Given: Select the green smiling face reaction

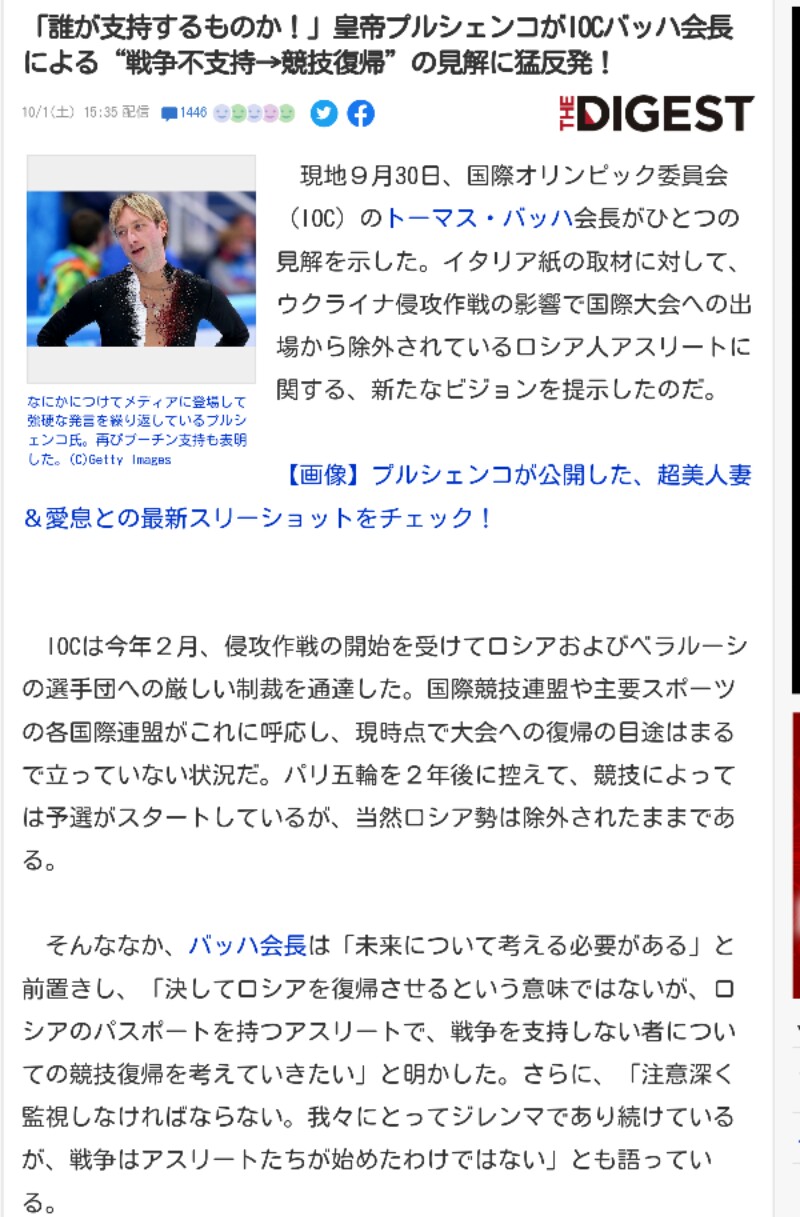Looking at the screenshot, I should point(236,116).
